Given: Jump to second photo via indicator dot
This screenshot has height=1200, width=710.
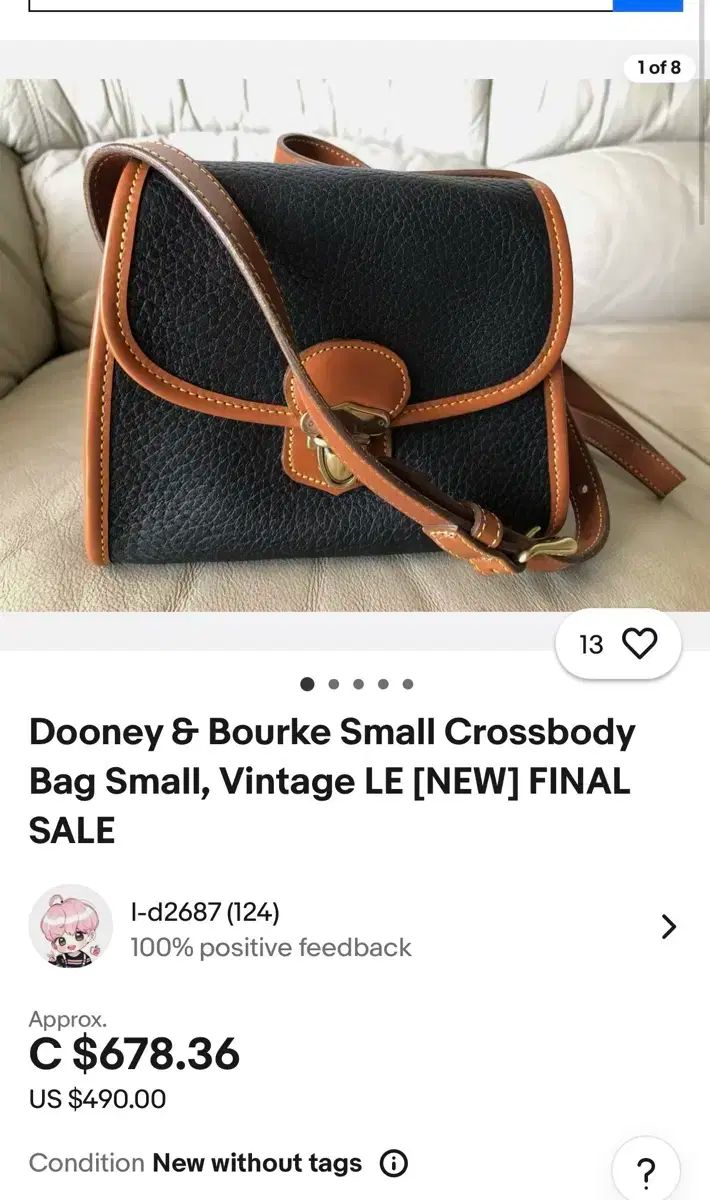Looking at the screenshot, I should (333, 684).
